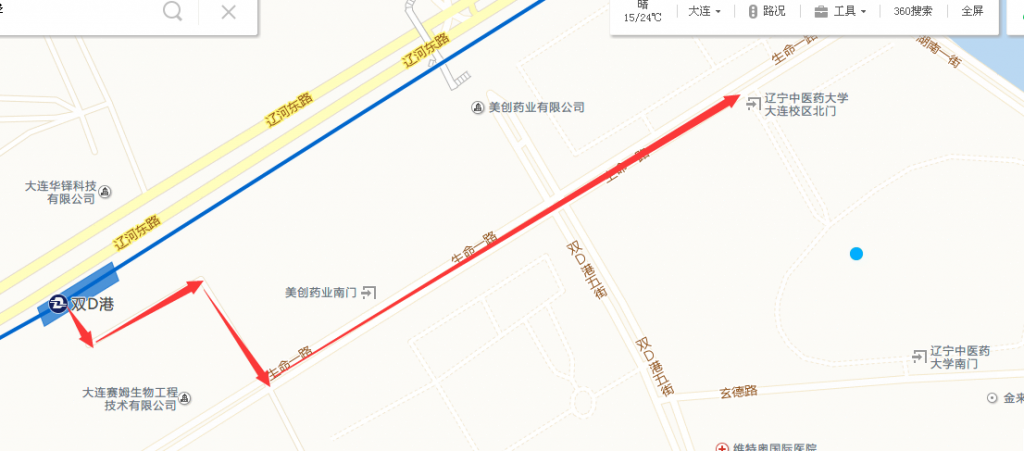The width and height of the screenshot is (1024, 451).
Task: Select the 辽宁中医药大学南门 marker
Action: 918,357
